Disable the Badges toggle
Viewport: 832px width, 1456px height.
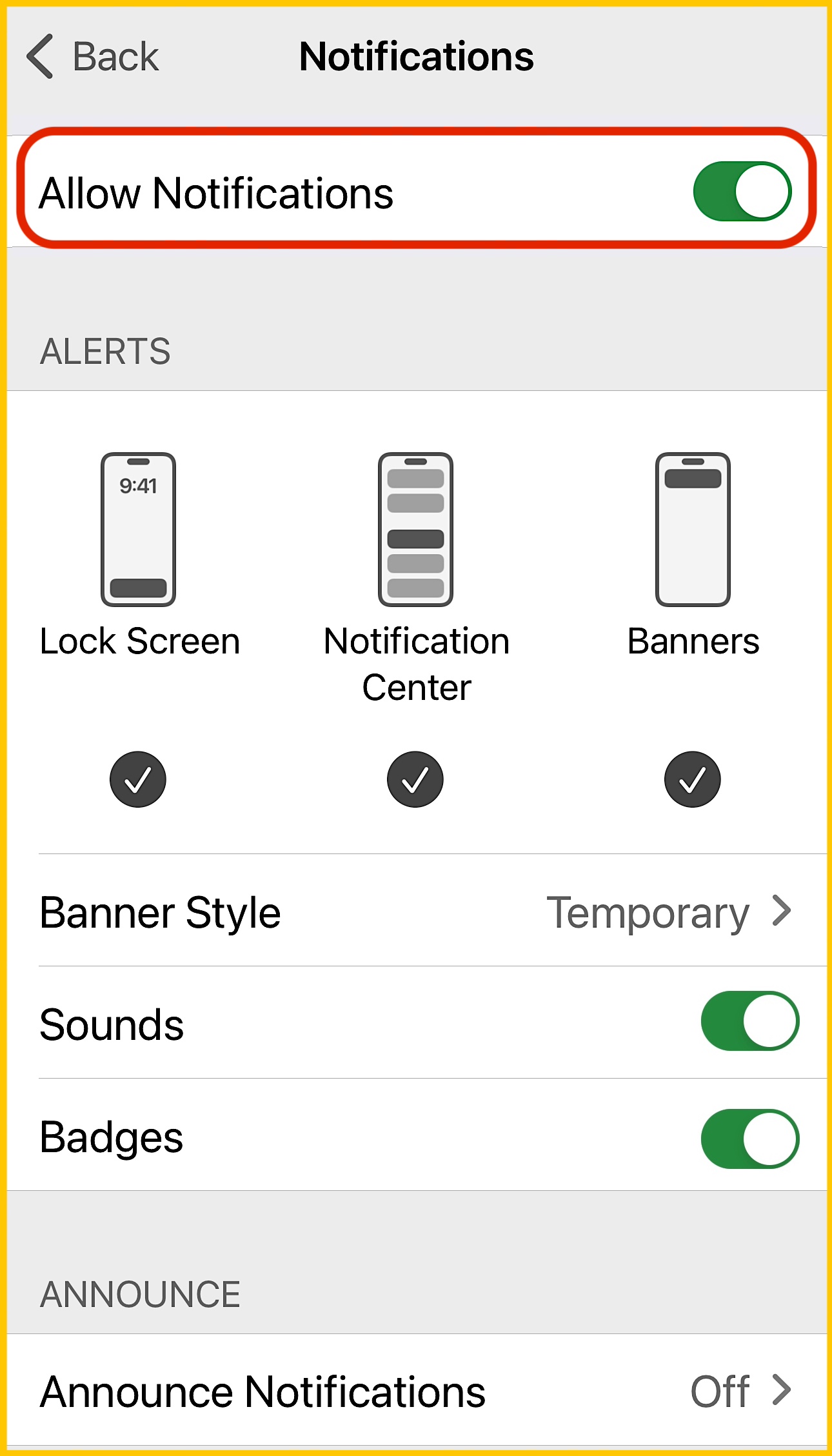(x=749, y=1139)
